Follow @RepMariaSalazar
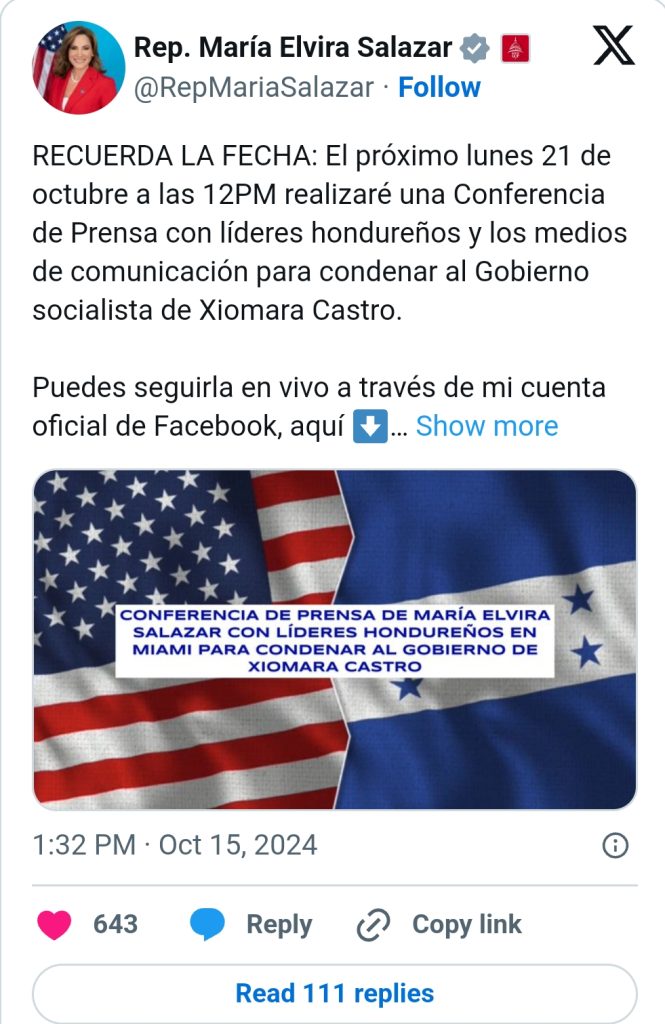Screen dimensions: 665x1024 (x=439, y=87)
